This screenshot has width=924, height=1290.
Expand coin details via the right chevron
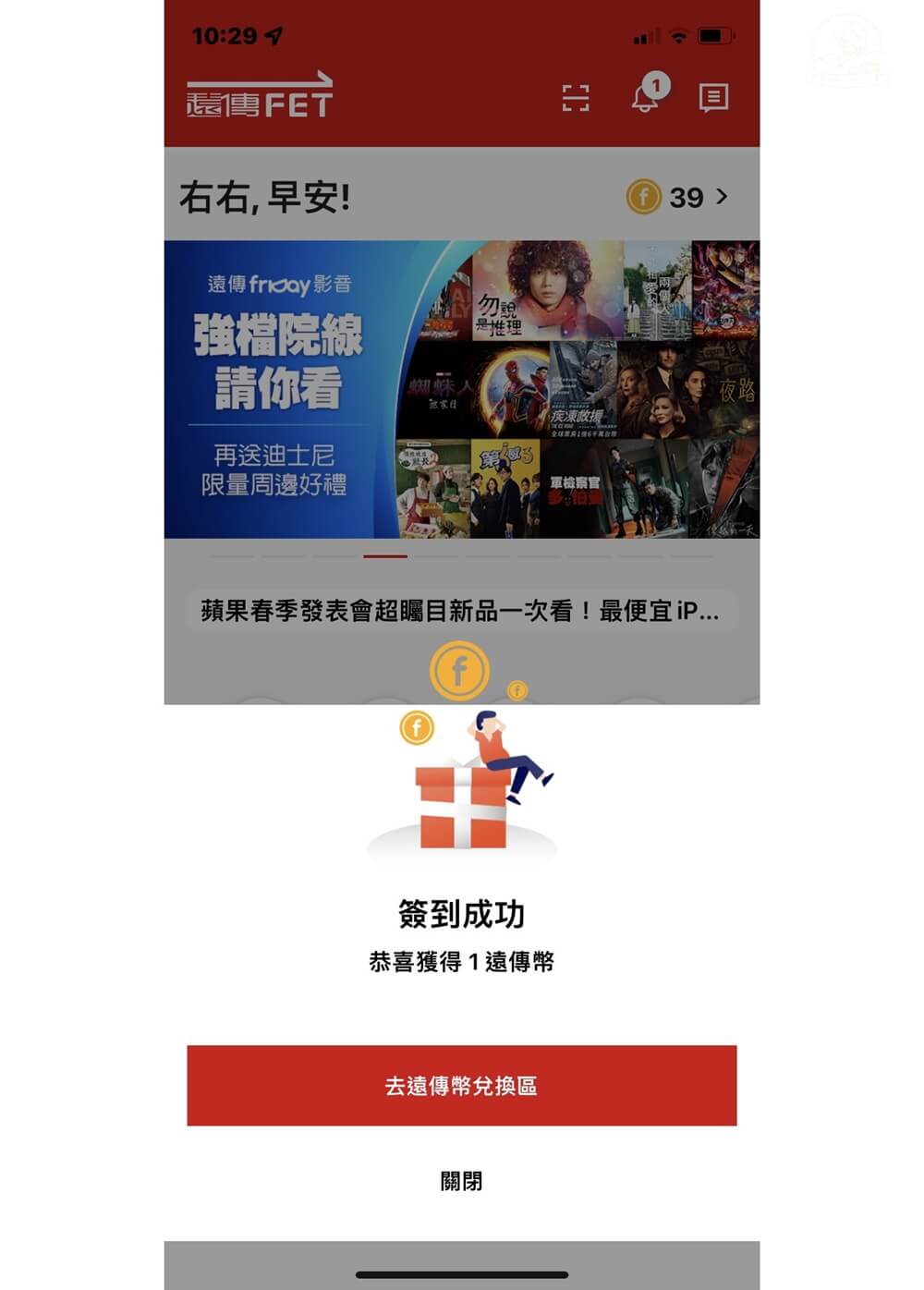pos(723,197)
